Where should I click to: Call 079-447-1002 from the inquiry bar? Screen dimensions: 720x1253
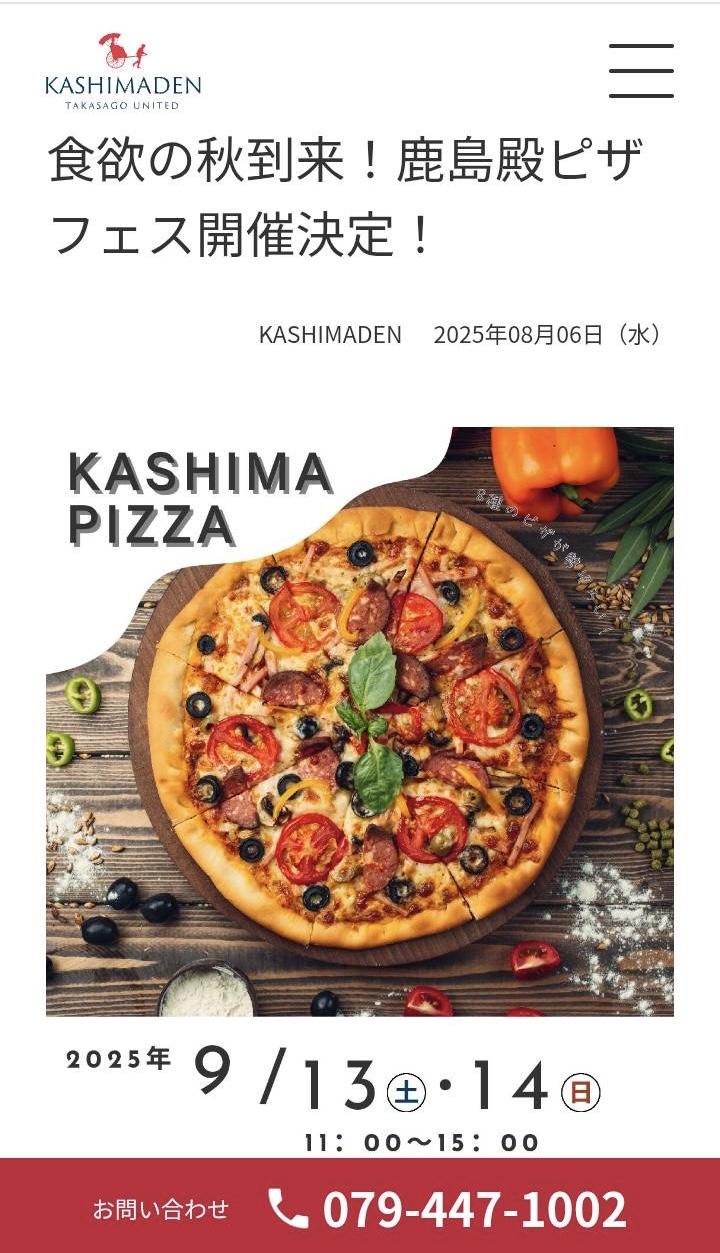click(x=448, y=1209)
